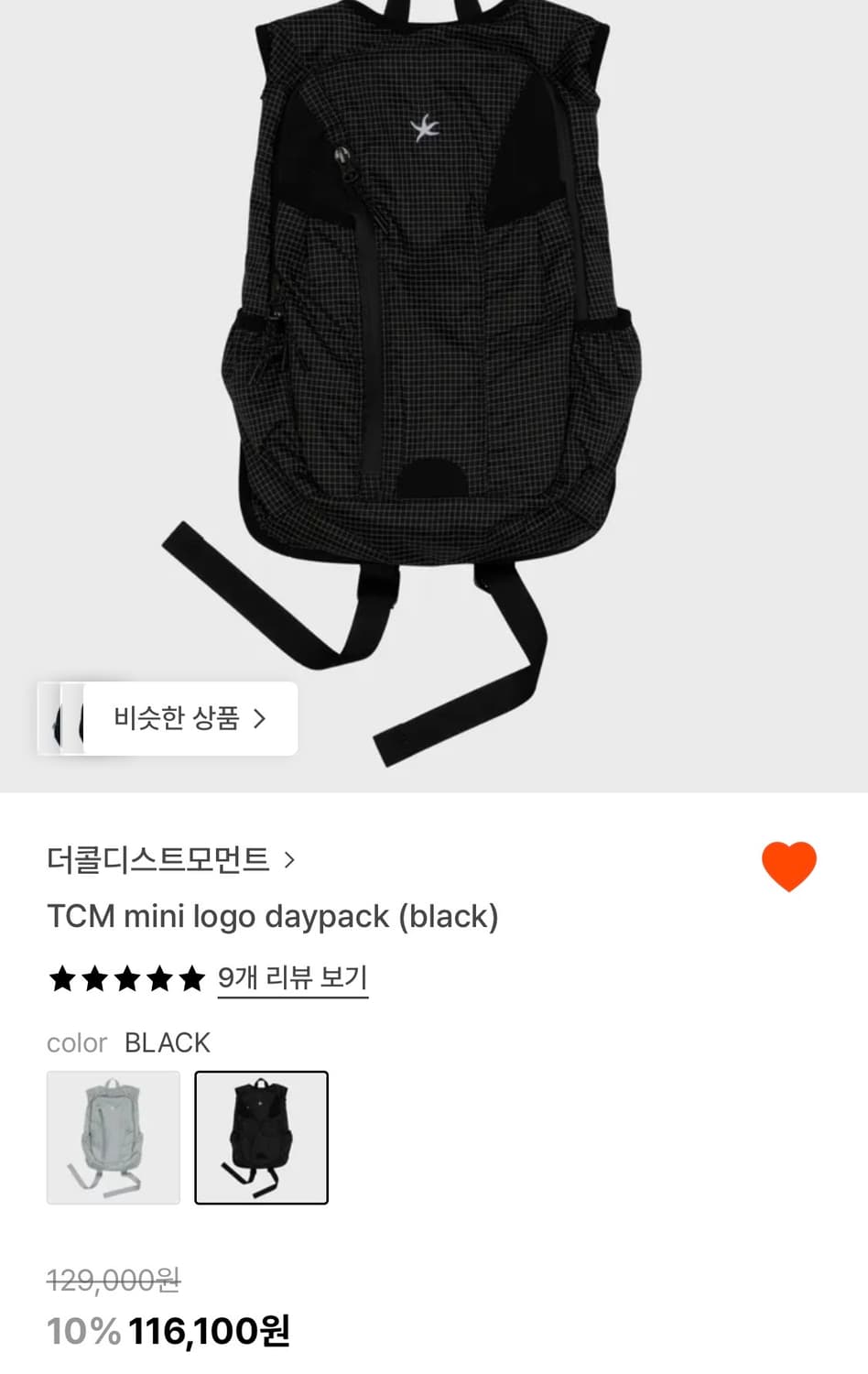This screenshot has width=868, height=1374.
Task: Click the fifth star of the product rating
Action: [191, 978]
